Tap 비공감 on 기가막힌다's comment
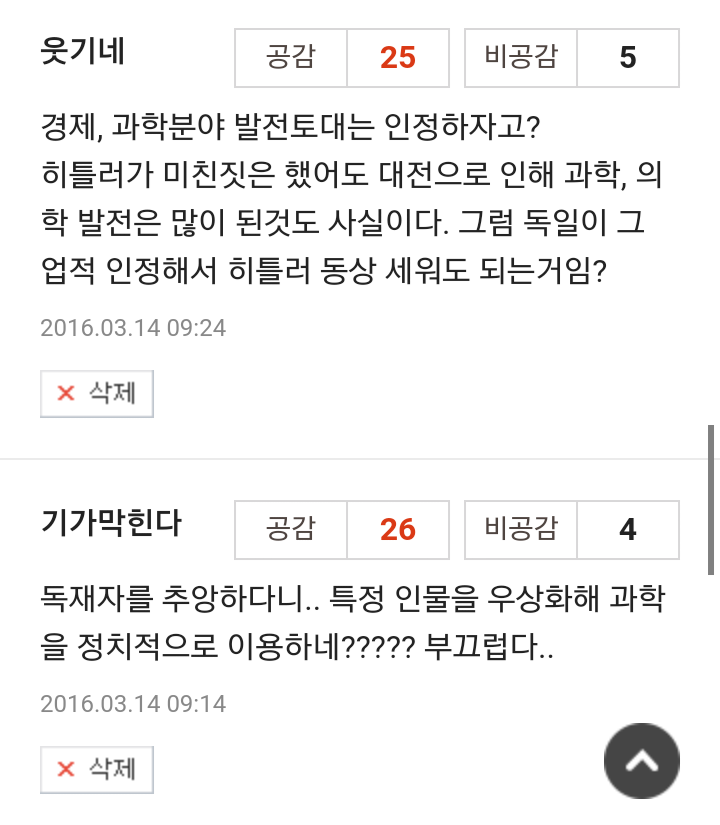This screenshot has width=720, height=825. point(520,529)
